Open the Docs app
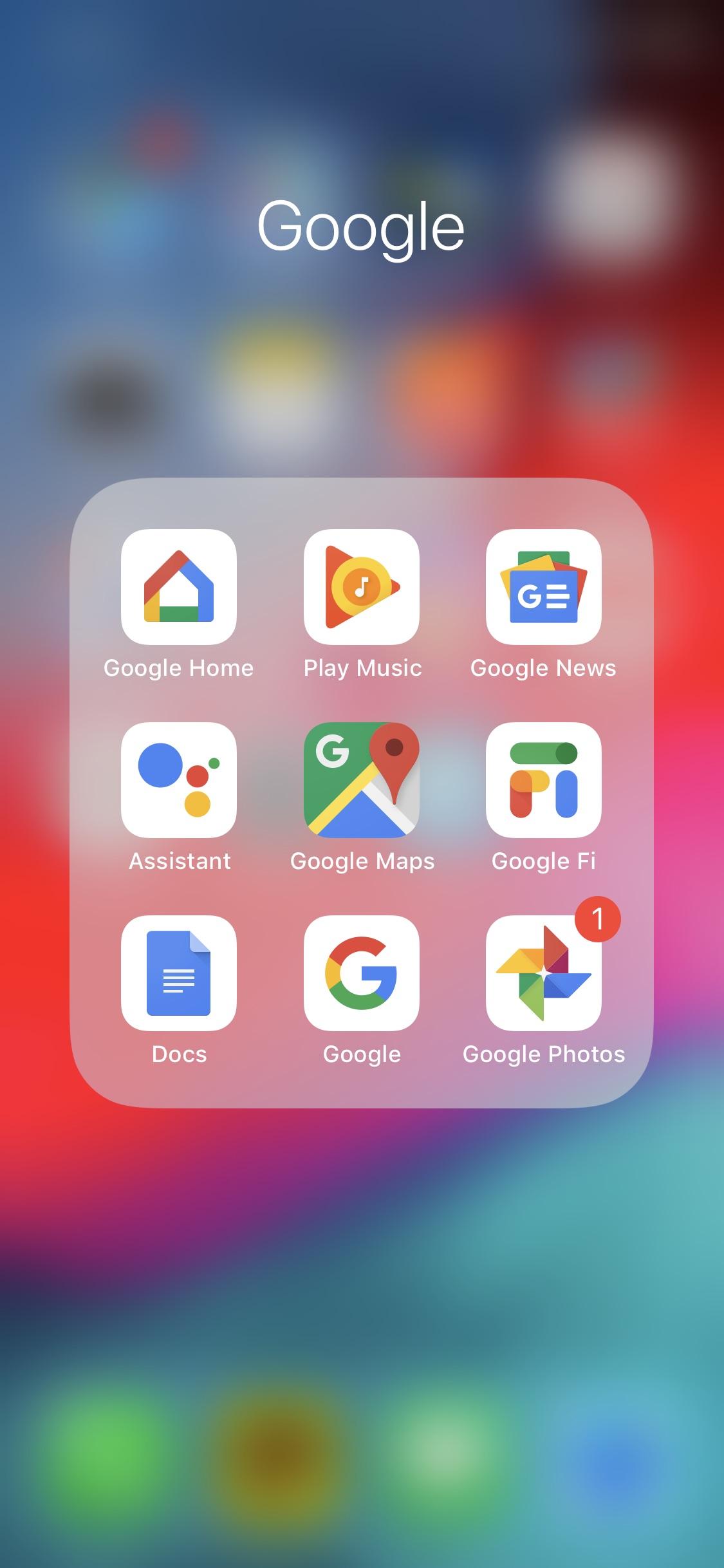 pos(179,973)
